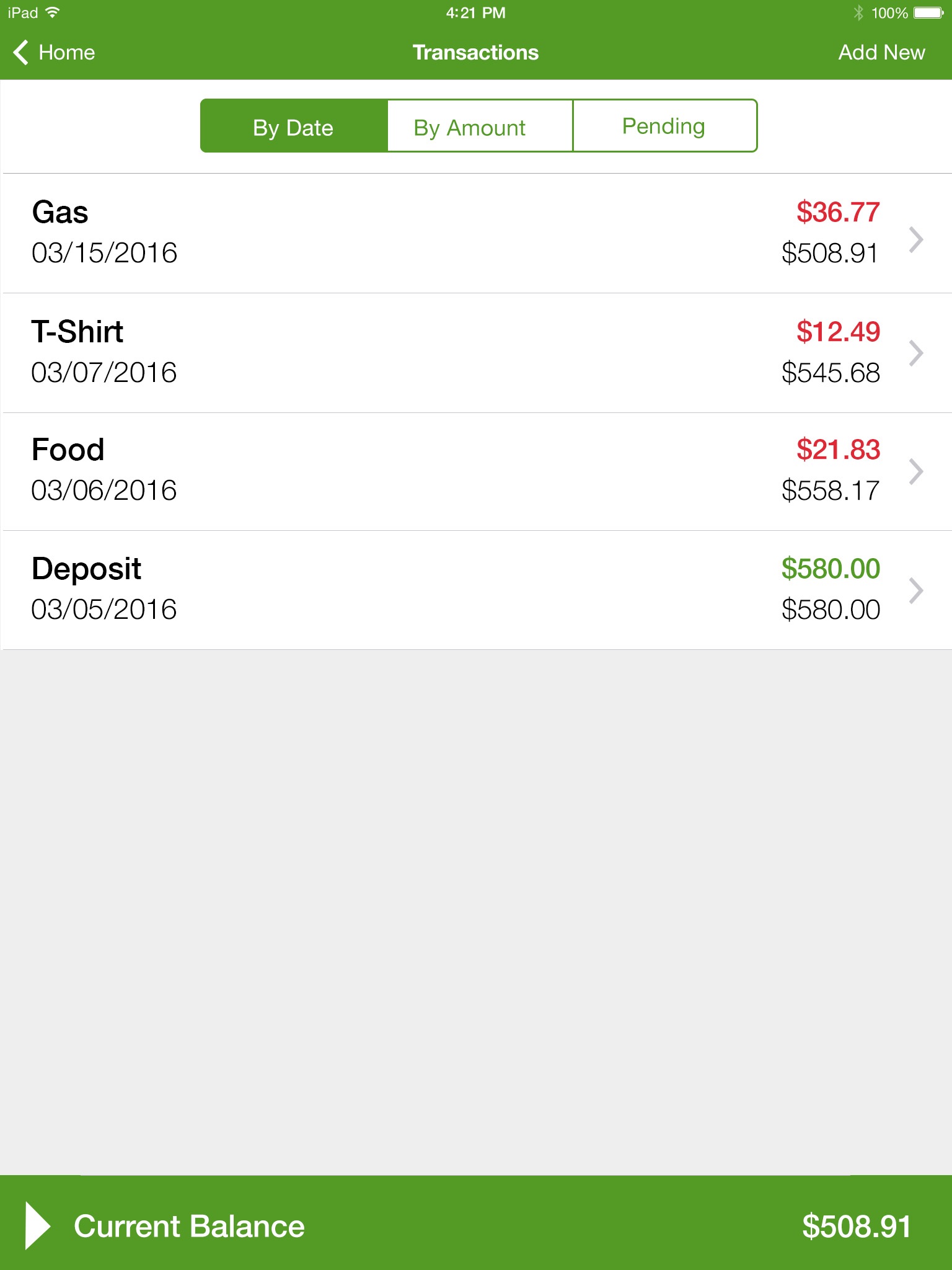
Task: Expand the Current Balance bar
Action: tap(38, 1225)
